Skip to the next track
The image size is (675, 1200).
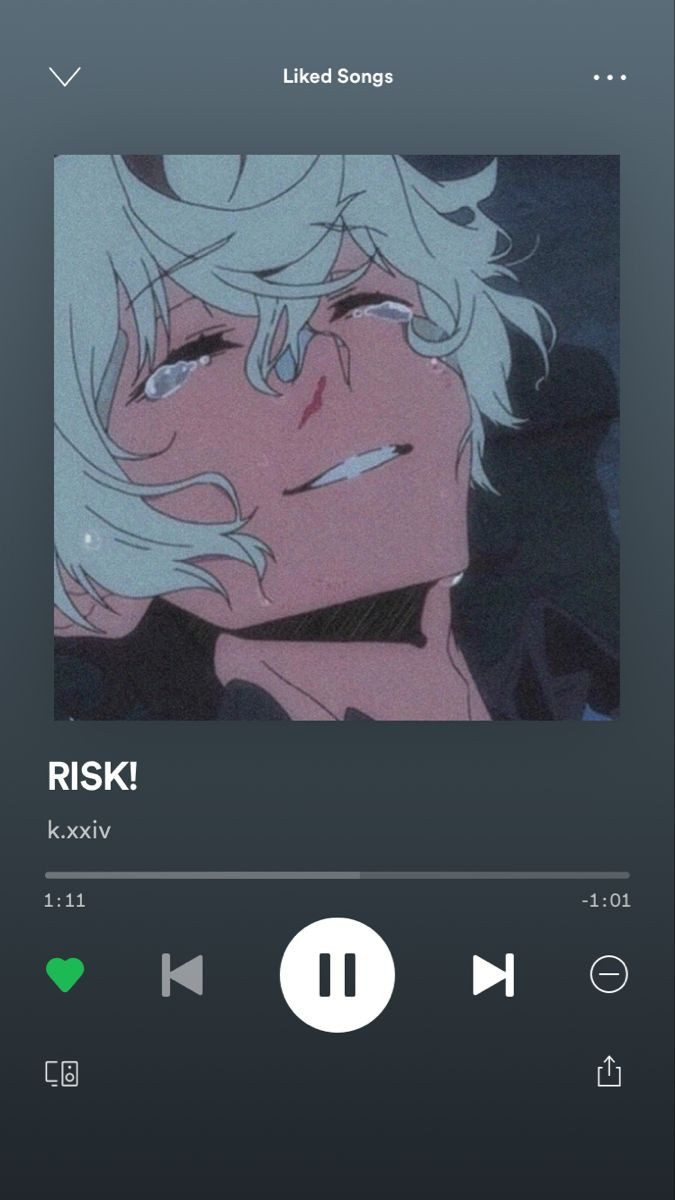(493, 975)
